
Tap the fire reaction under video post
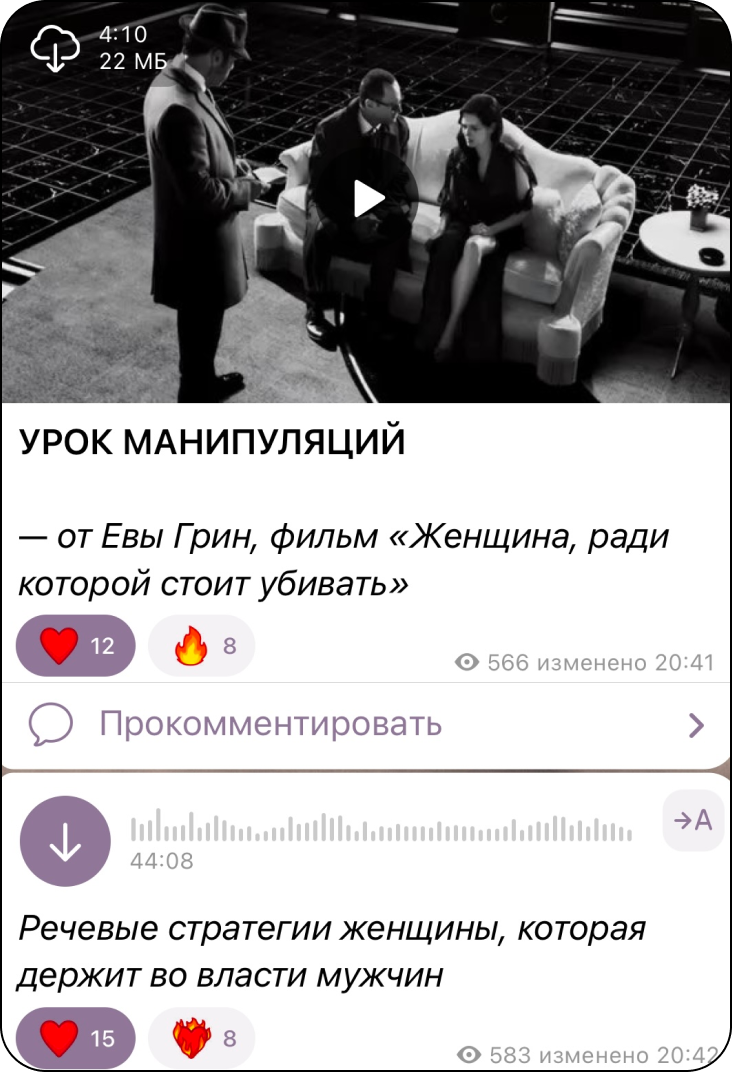click(201, 646)
